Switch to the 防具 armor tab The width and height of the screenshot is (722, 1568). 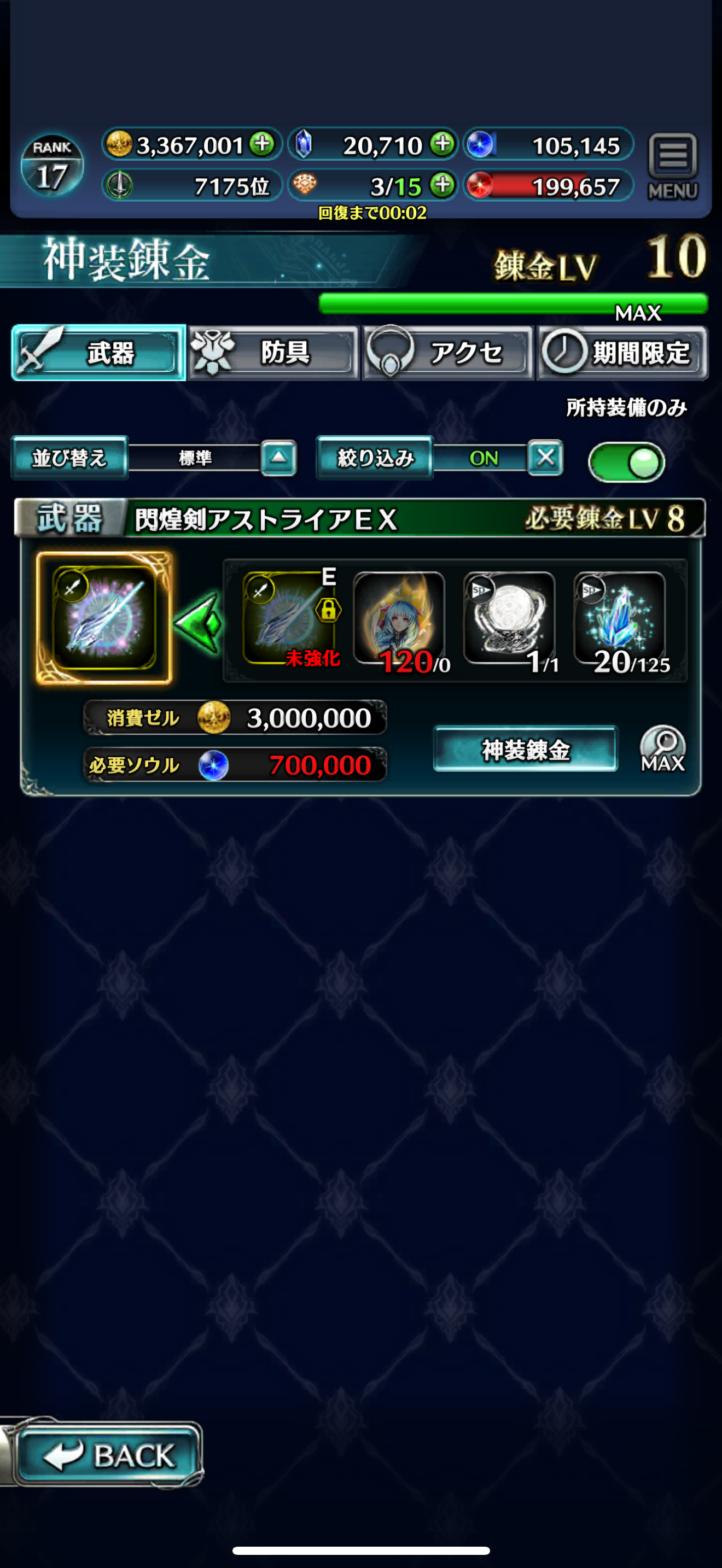pyautogui.click(x=273, y=353)
